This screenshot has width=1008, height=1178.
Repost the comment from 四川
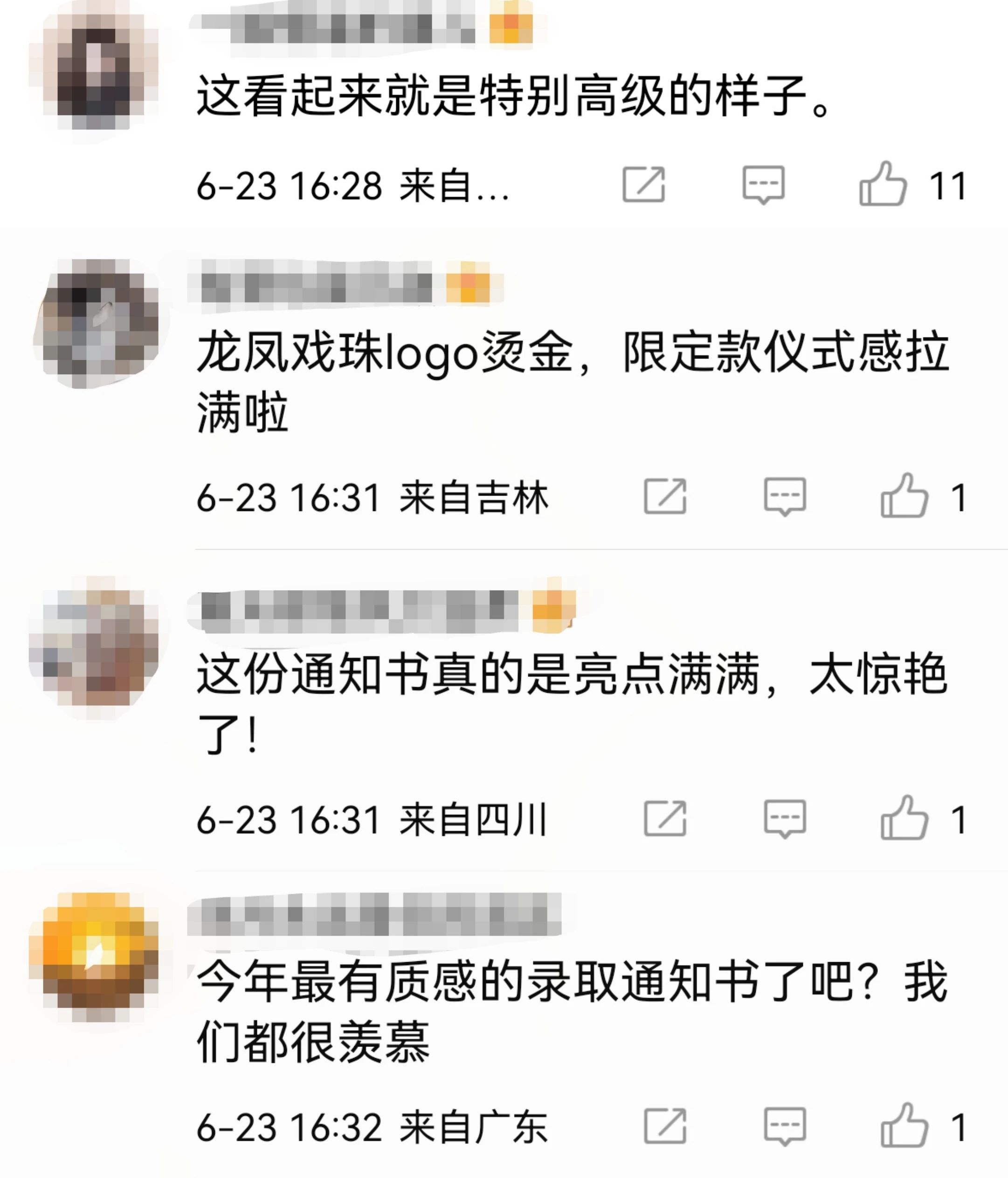tap(664, 818)
